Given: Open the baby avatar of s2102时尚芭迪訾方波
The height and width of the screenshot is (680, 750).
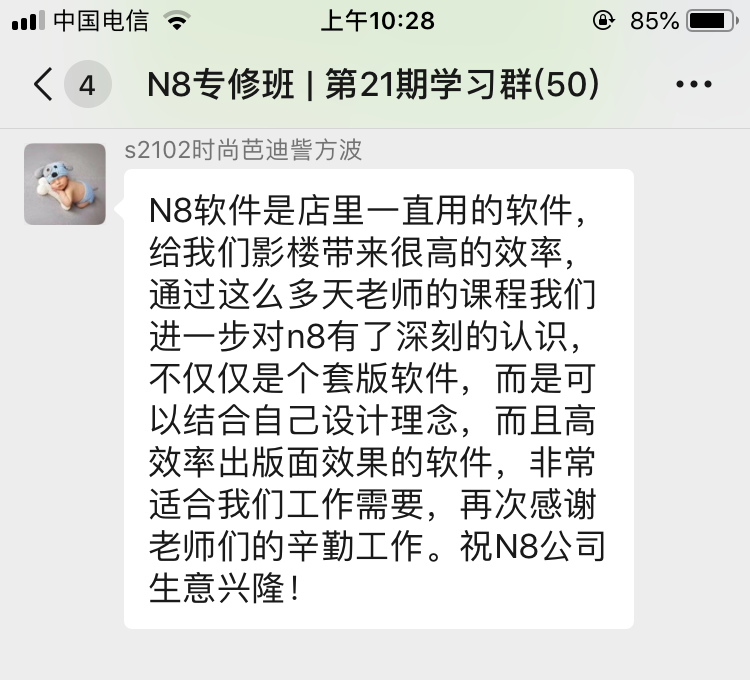Looking at the screenshot, I should 65,184.
